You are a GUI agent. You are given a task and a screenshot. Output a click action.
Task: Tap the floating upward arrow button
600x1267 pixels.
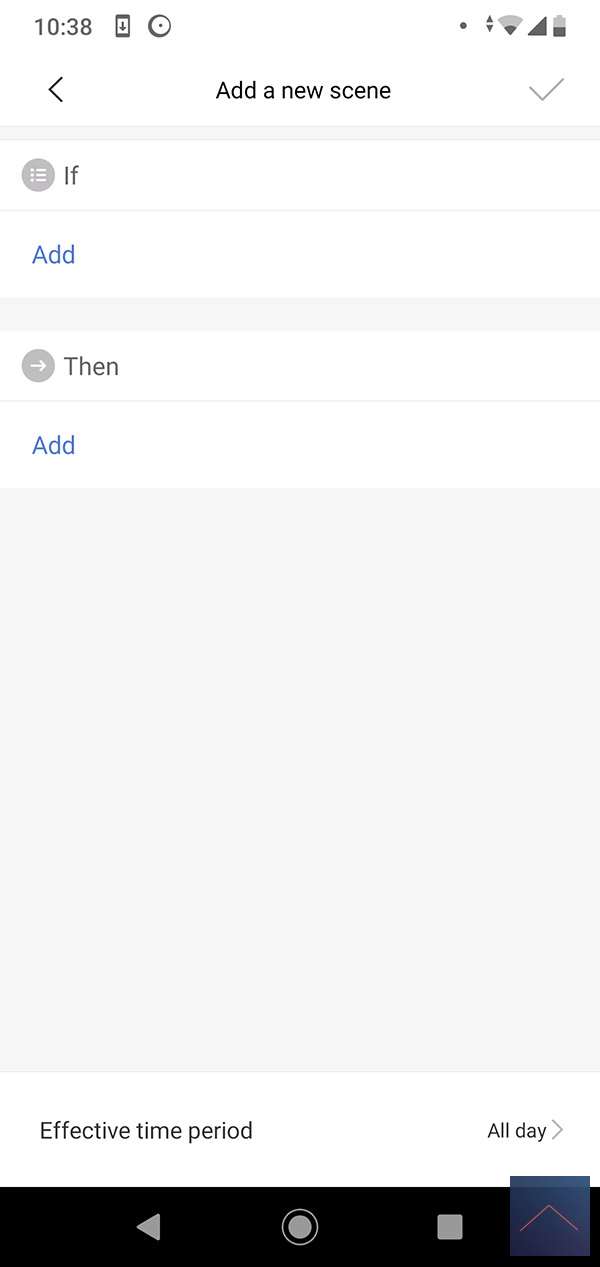(x=549, y=1217)
